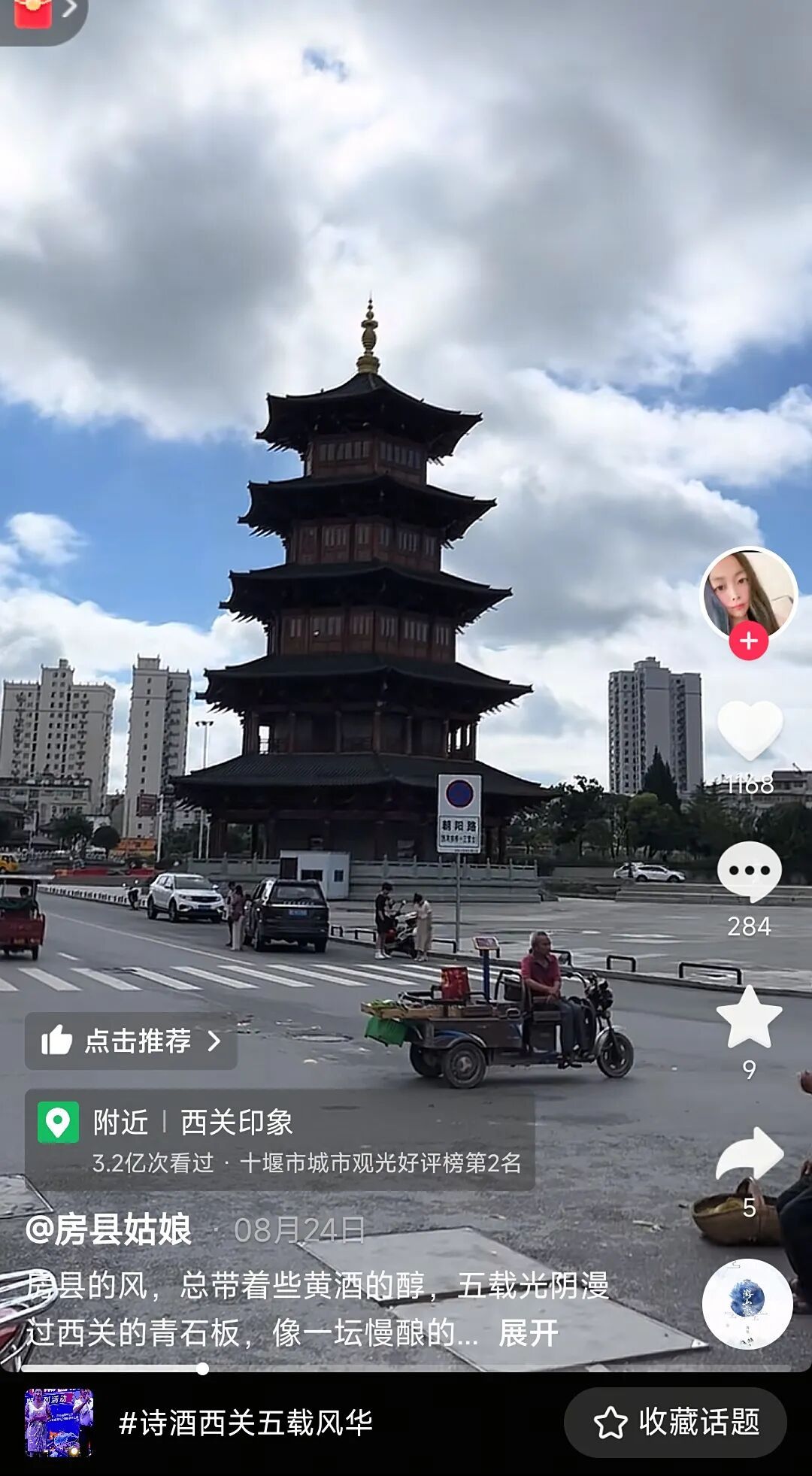
Task: Open the red envelope reward icon
Action: [34, 14]
